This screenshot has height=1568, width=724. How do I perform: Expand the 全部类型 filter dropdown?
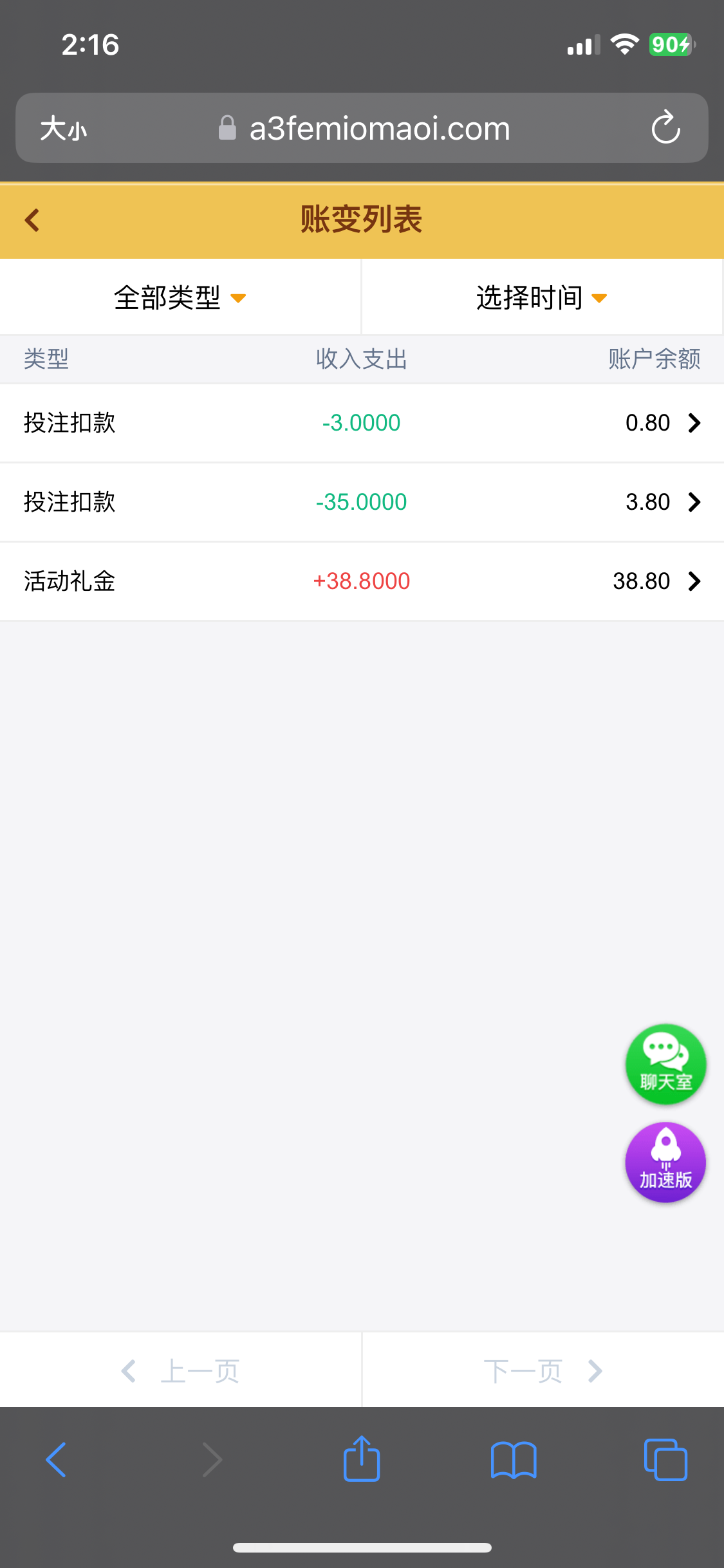[x=180, y=297]
